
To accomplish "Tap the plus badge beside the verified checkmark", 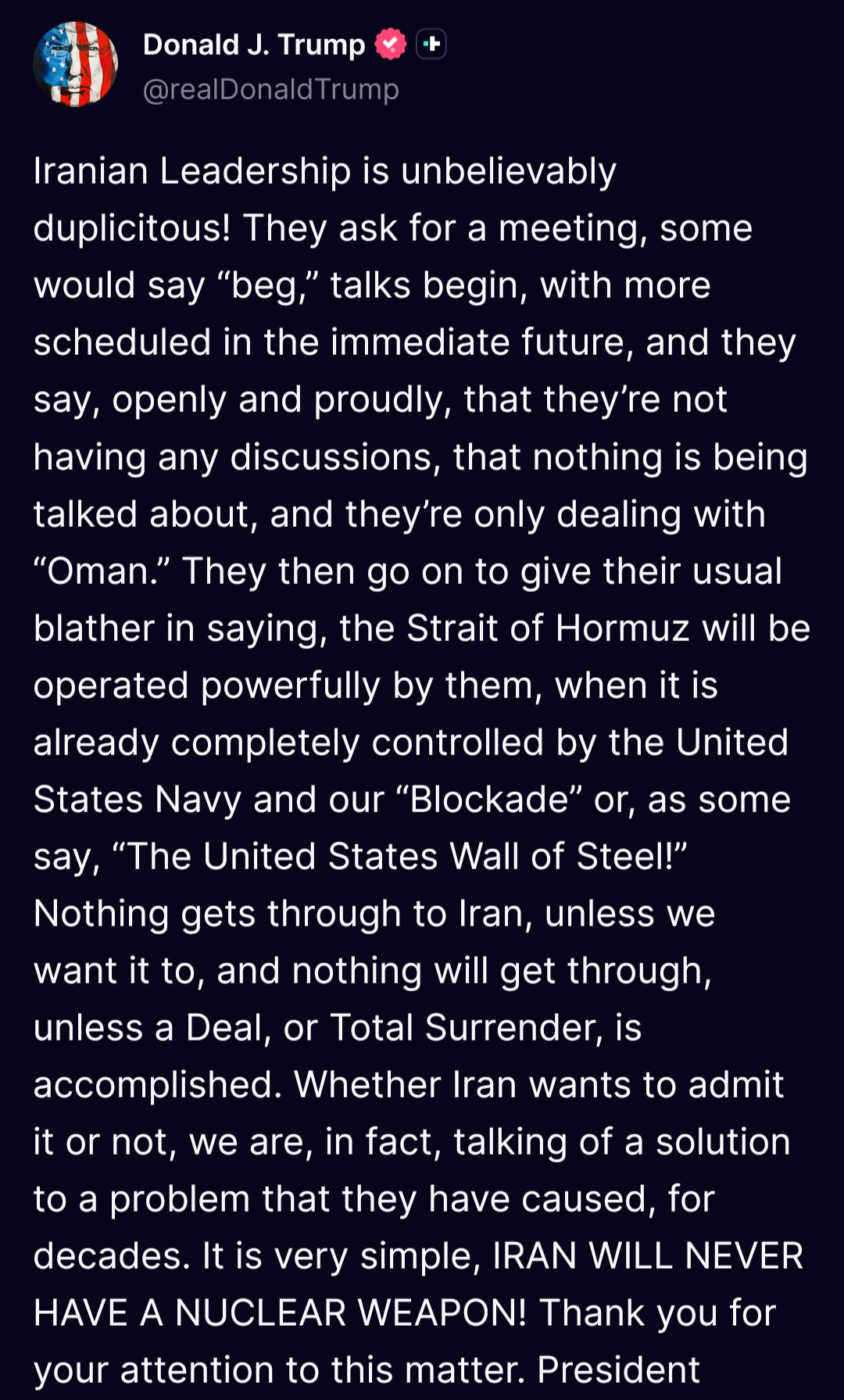I will [x=431, y=44].
